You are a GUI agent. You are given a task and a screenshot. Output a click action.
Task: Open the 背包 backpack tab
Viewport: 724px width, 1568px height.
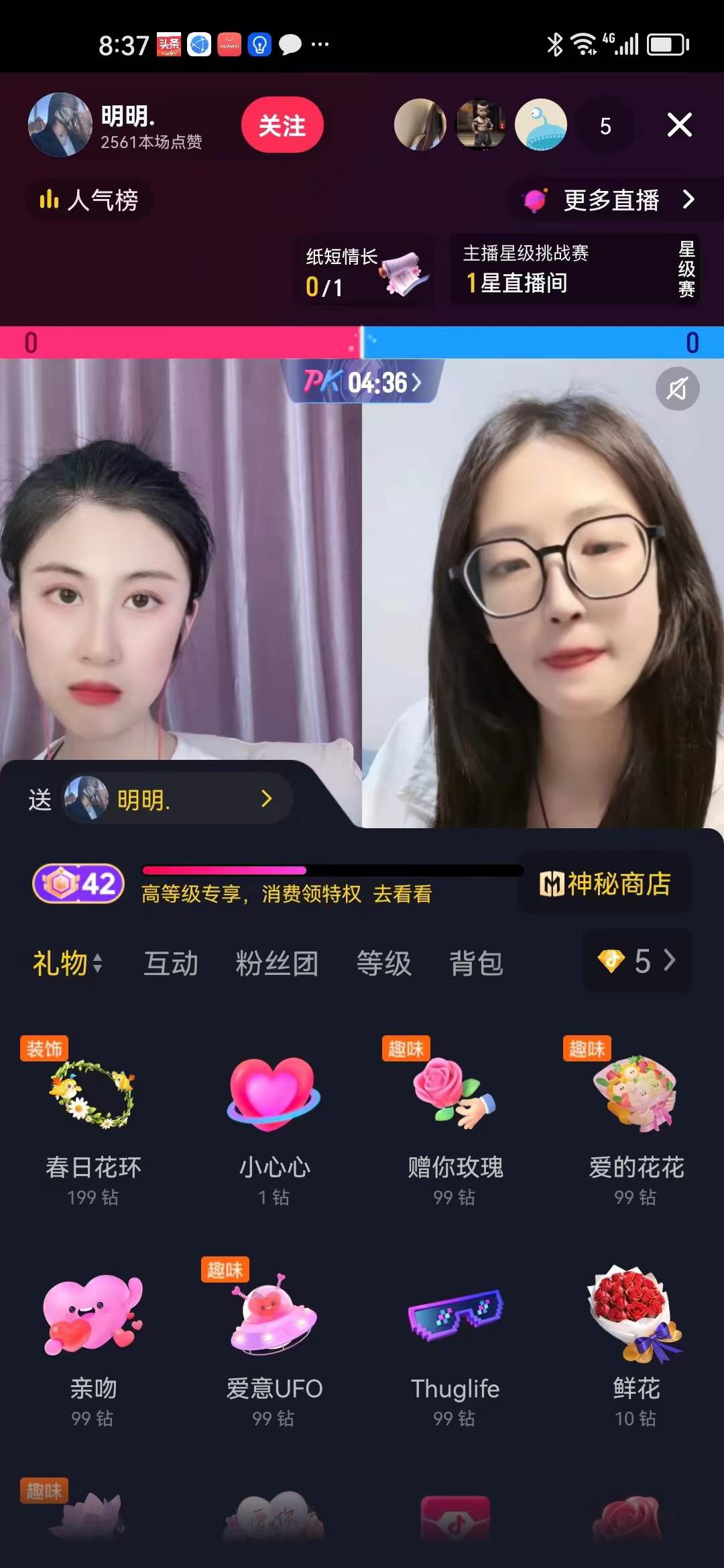[x=476, y=964]
